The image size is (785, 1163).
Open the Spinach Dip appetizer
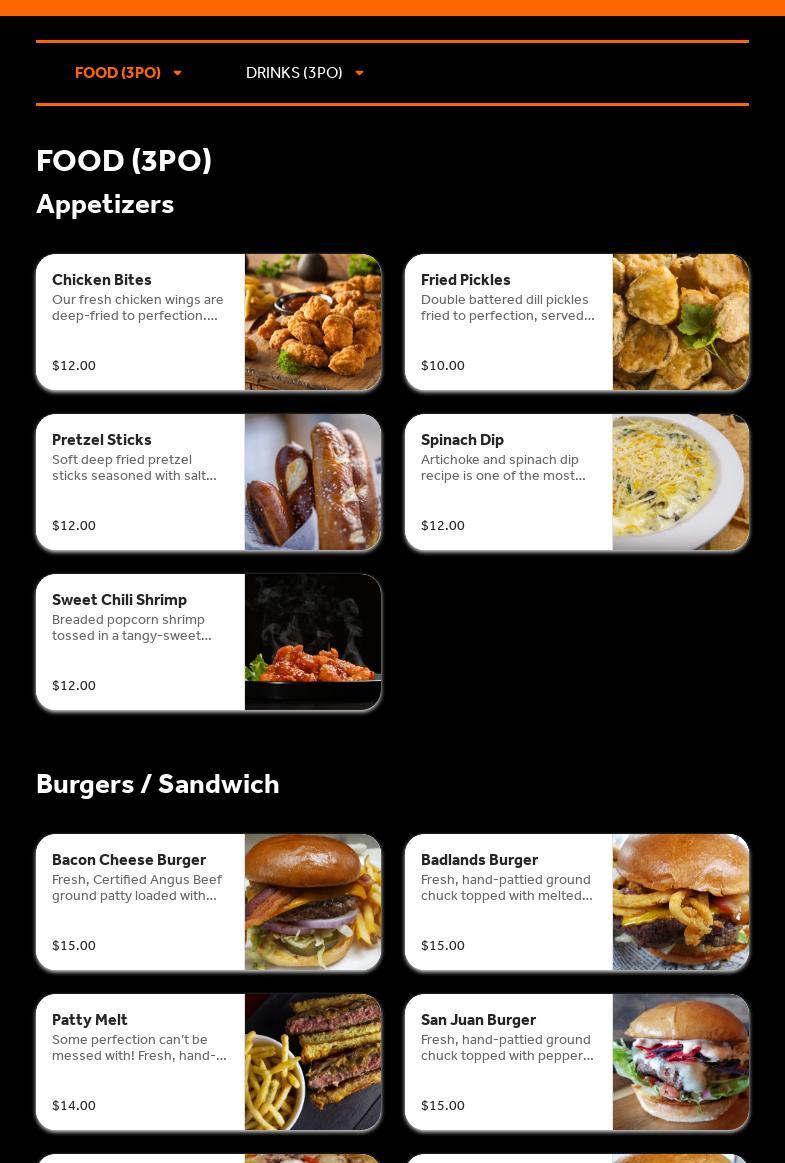pyautogui.click(x=576, y=482)
